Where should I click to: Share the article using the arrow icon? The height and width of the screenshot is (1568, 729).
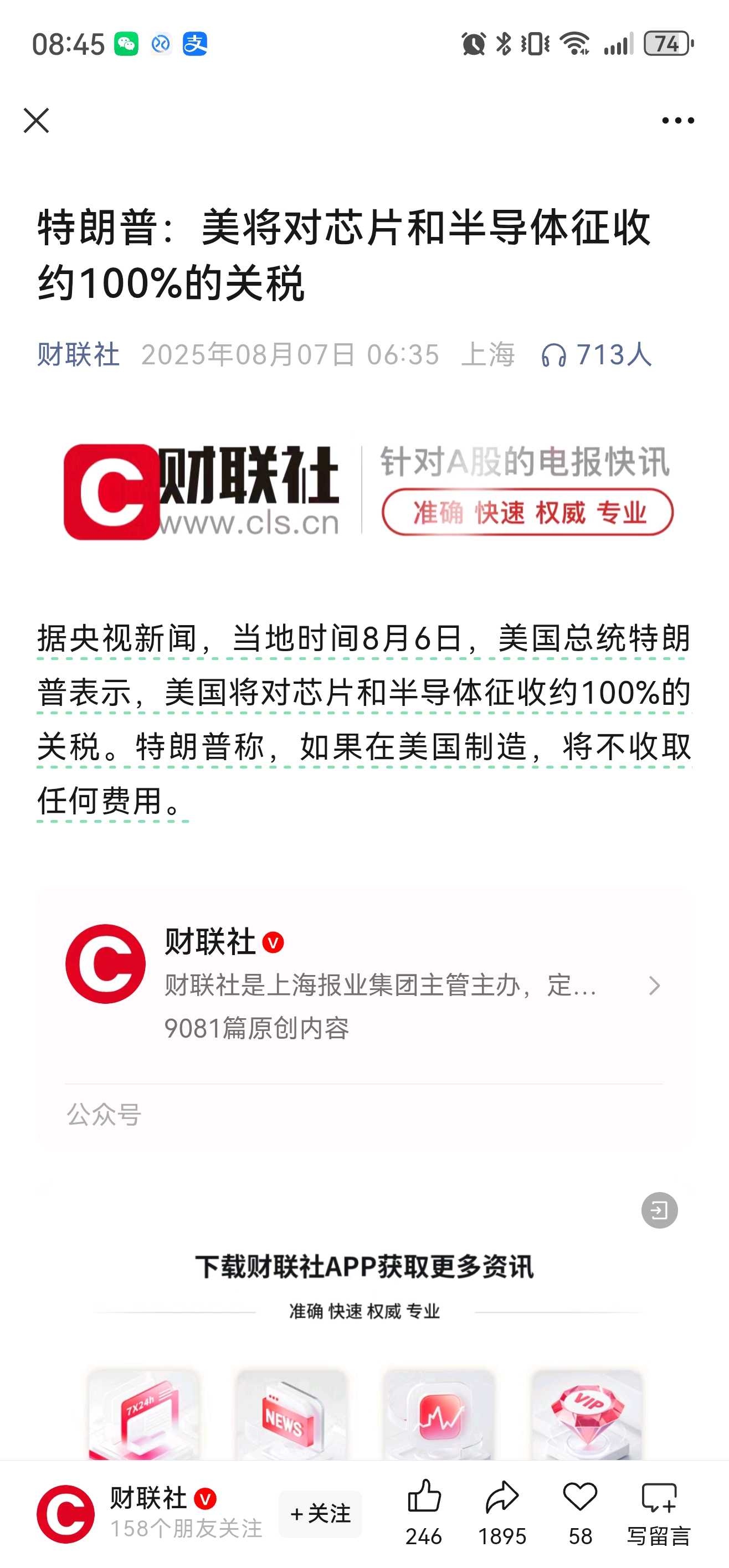(x=502, y=1512)
